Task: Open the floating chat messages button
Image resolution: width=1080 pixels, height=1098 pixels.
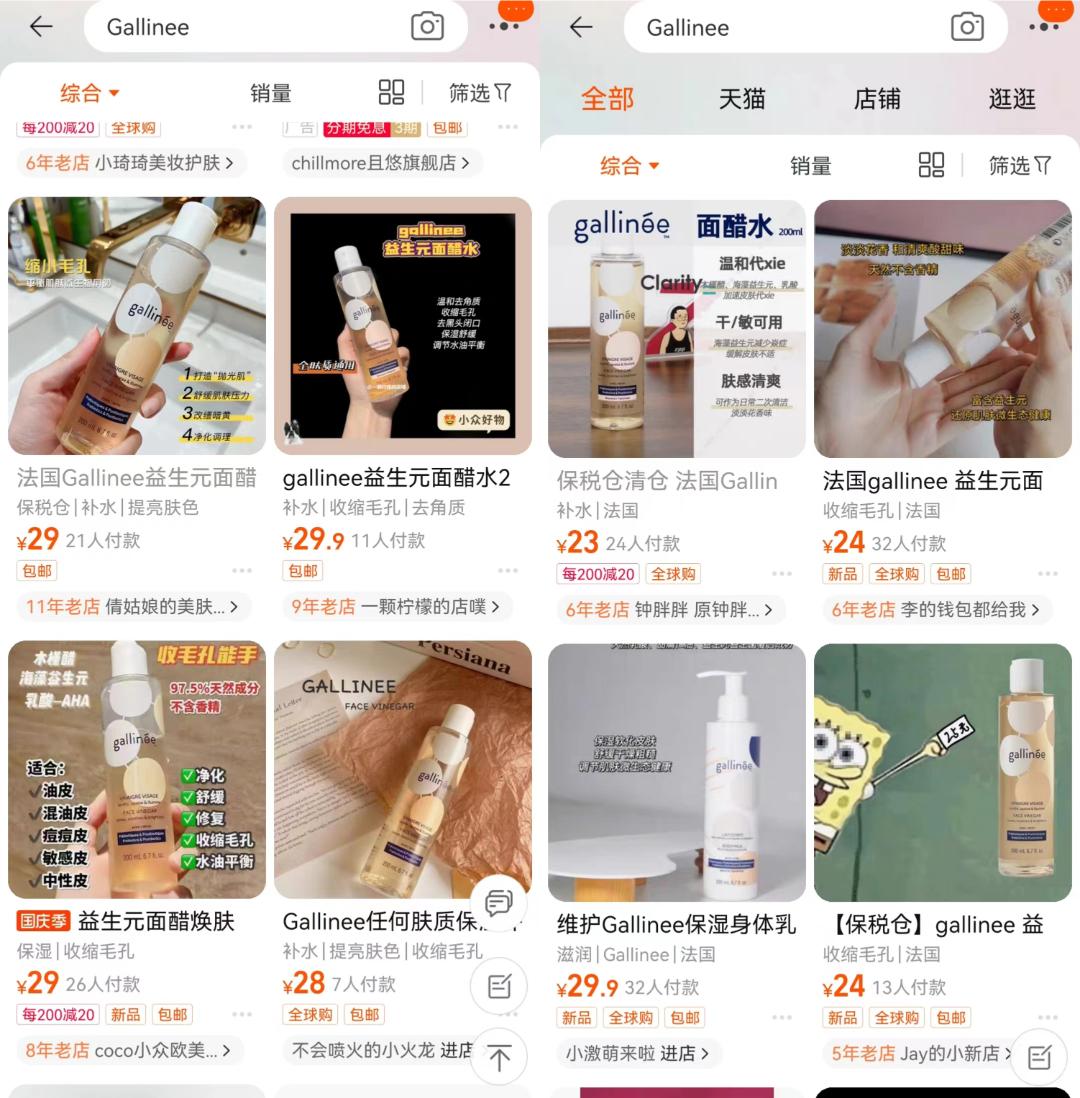Action: [498, 903]
